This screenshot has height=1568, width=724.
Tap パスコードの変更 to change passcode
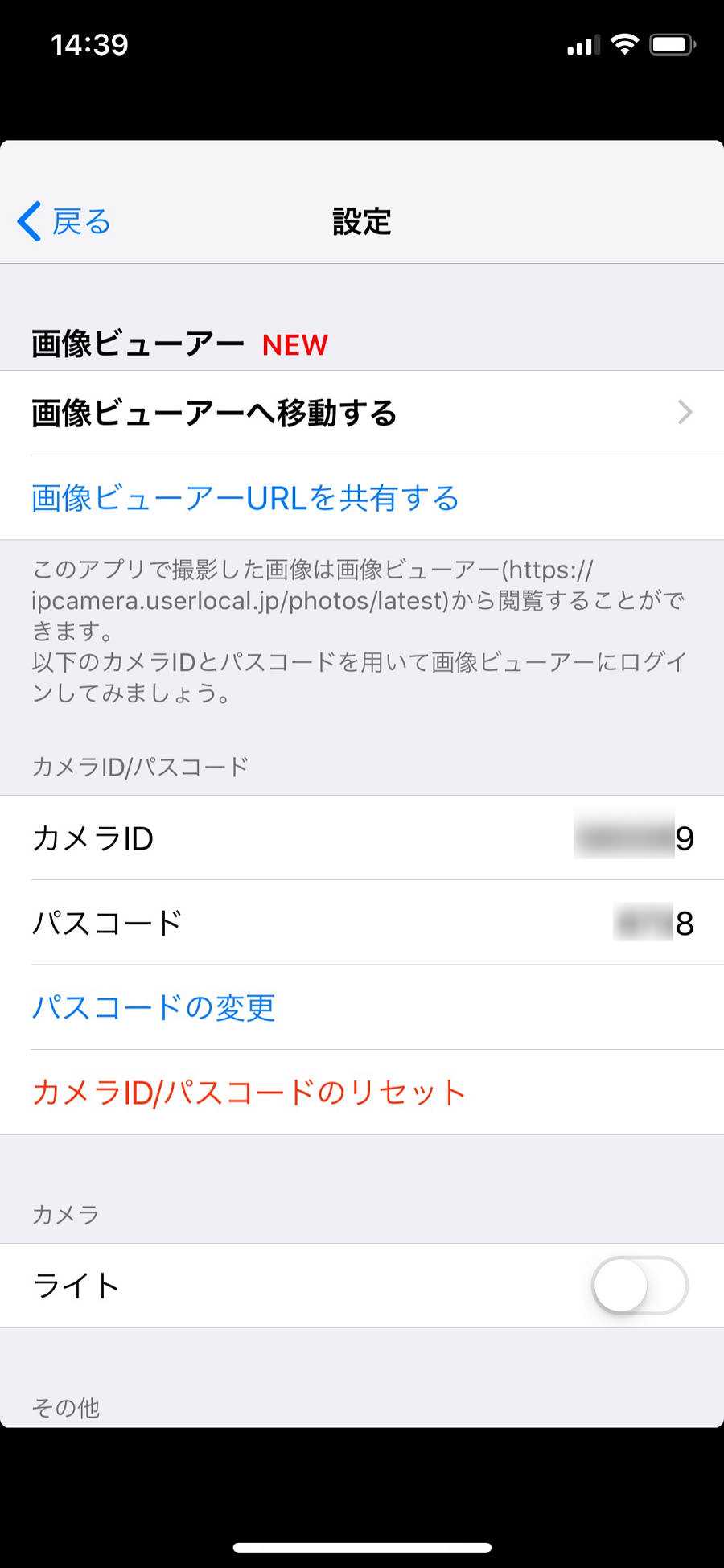154,1007
